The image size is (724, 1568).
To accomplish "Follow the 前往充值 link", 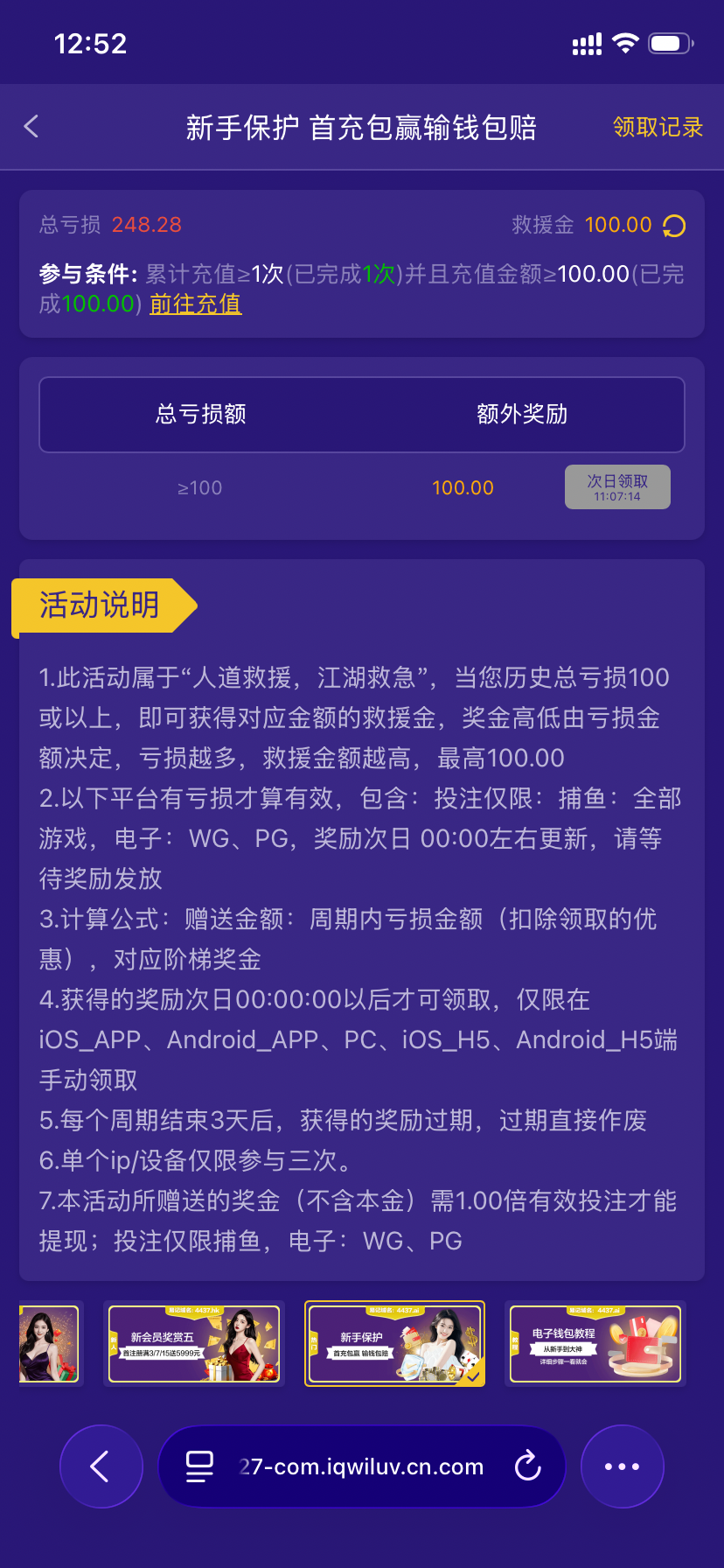I will (196, 304).
